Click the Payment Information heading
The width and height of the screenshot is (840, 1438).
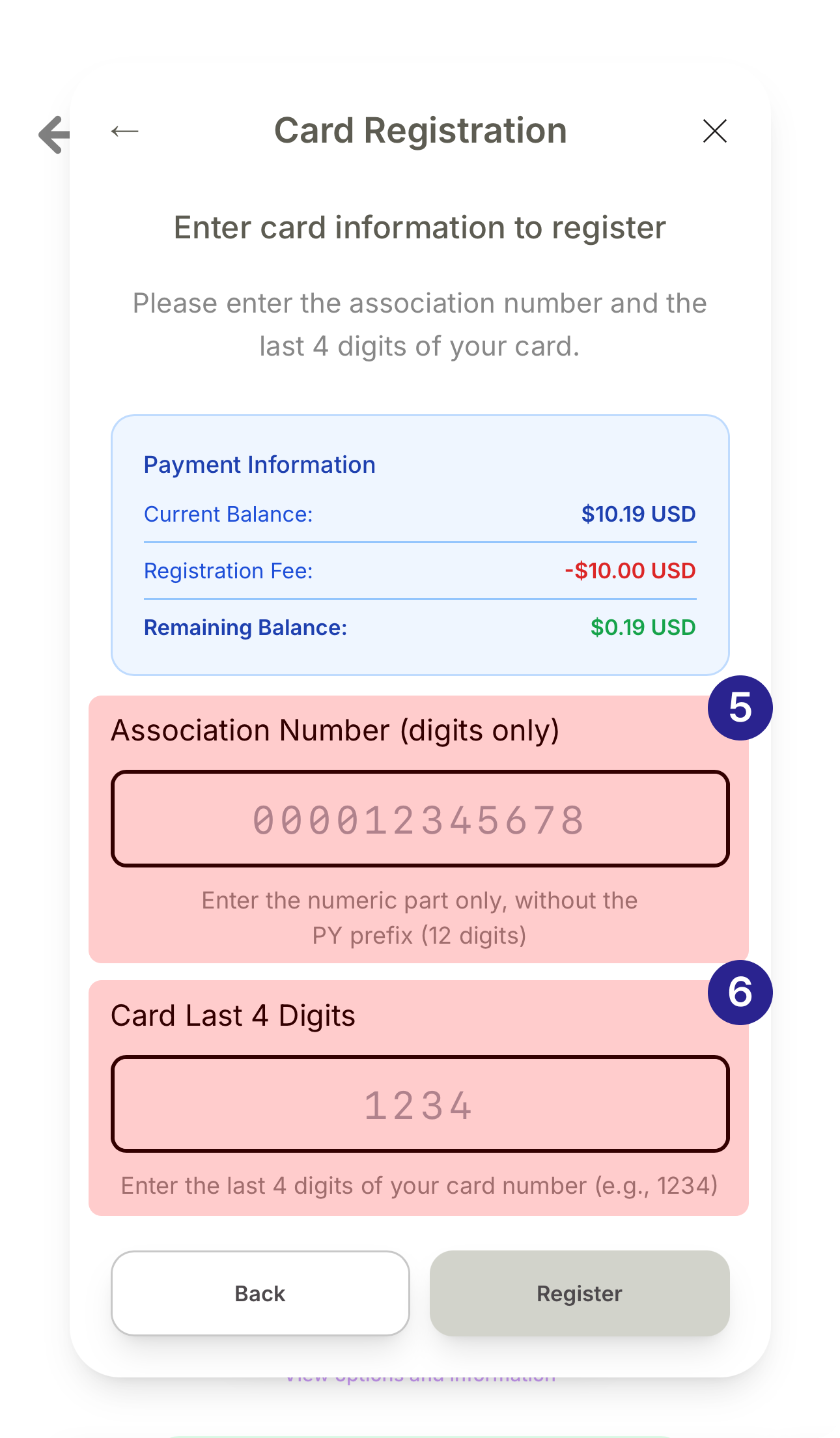coord(259,464)
